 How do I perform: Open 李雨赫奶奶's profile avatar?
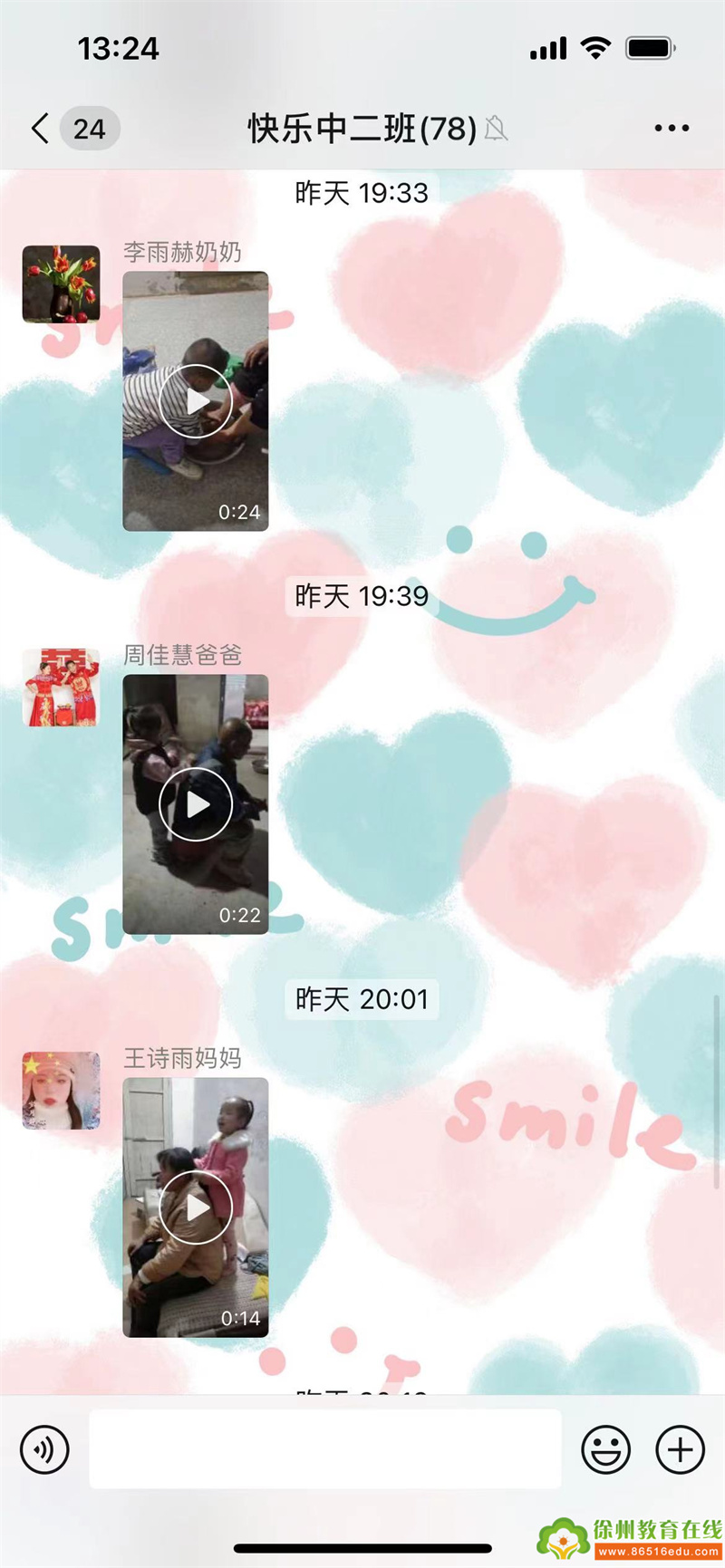61,284
